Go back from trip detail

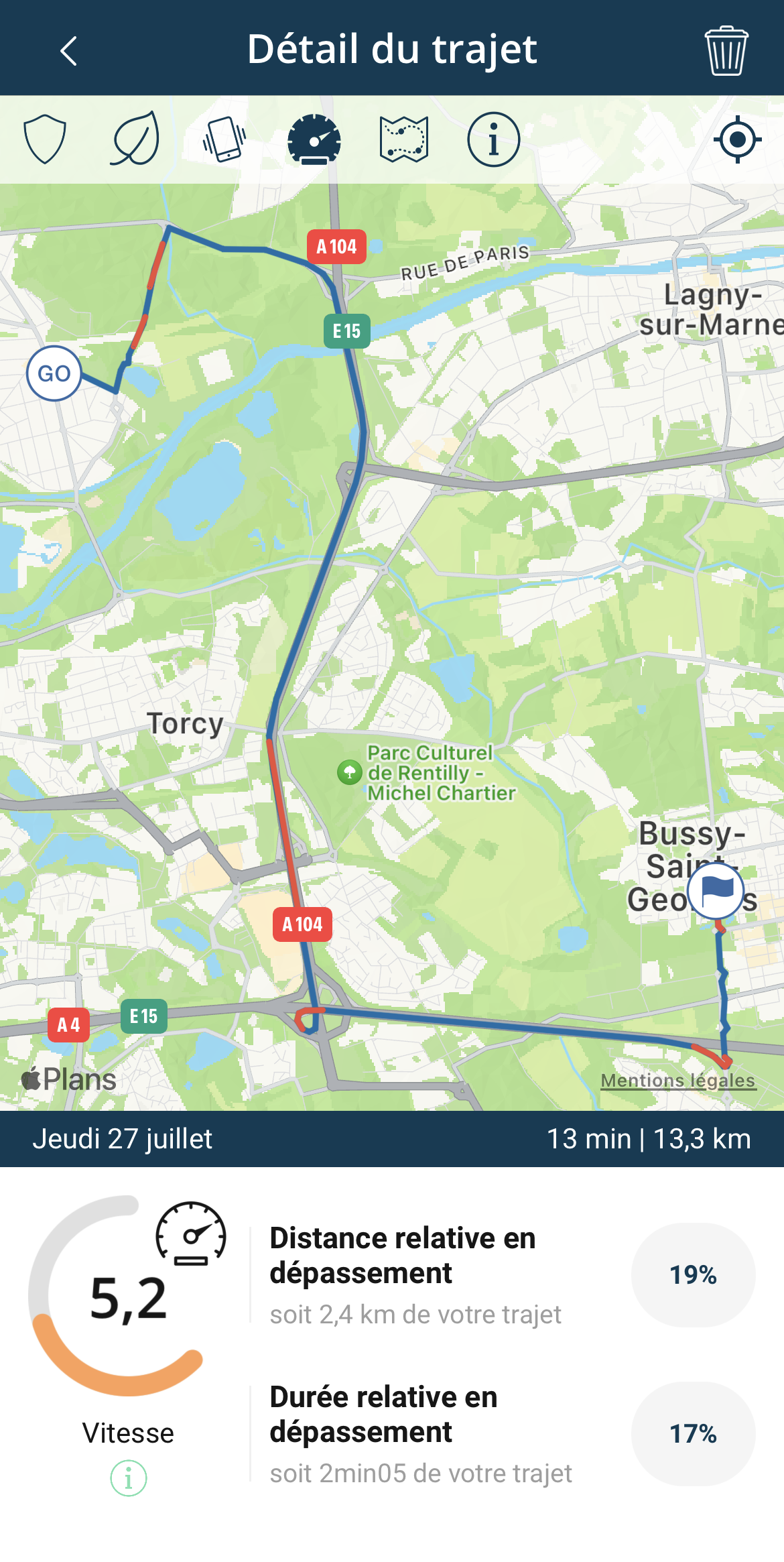click(68, 51)
